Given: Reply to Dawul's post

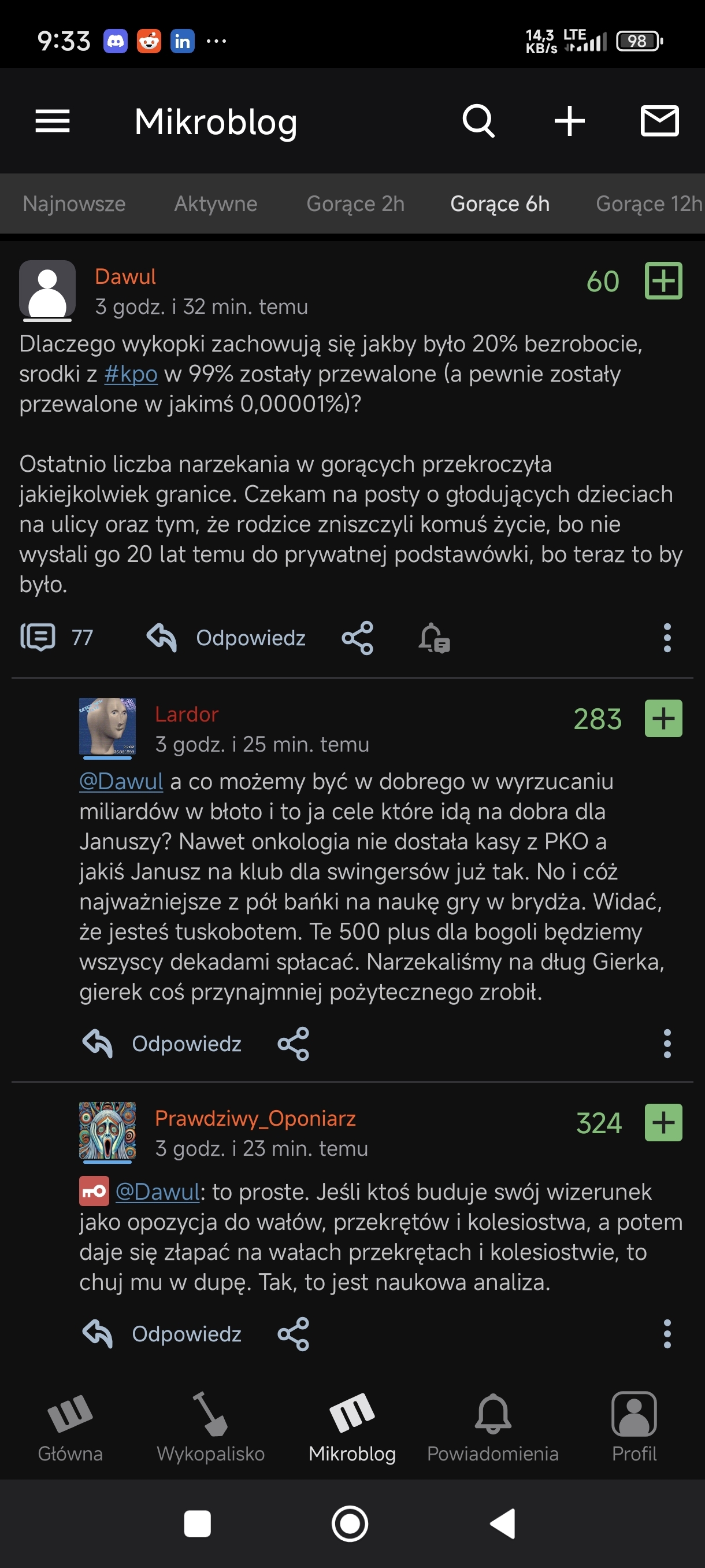Looking at the screenshot, I should click(227, 638).
